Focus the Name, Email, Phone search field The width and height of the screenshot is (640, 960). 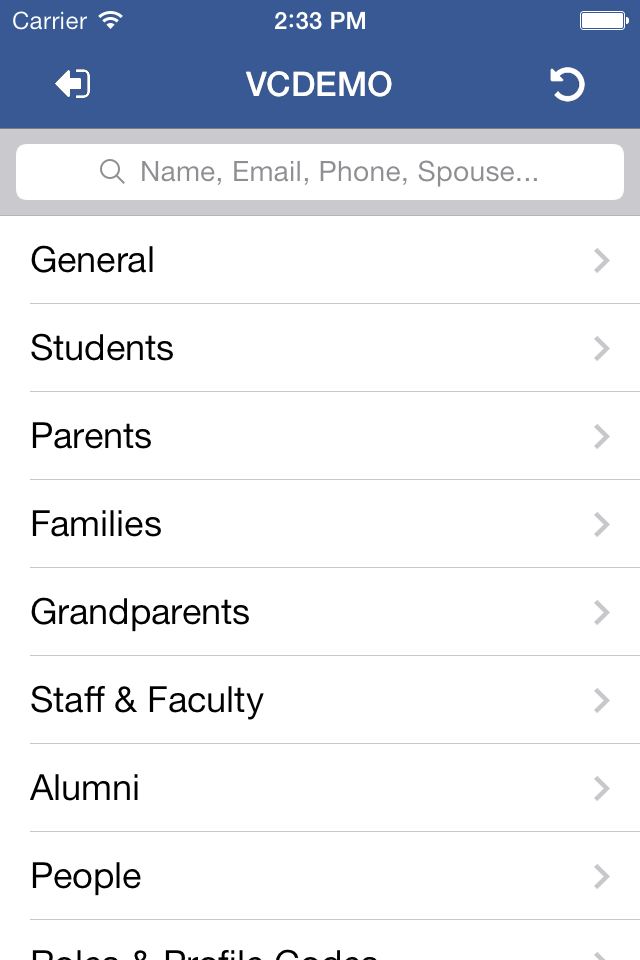(x=320, y=172)
